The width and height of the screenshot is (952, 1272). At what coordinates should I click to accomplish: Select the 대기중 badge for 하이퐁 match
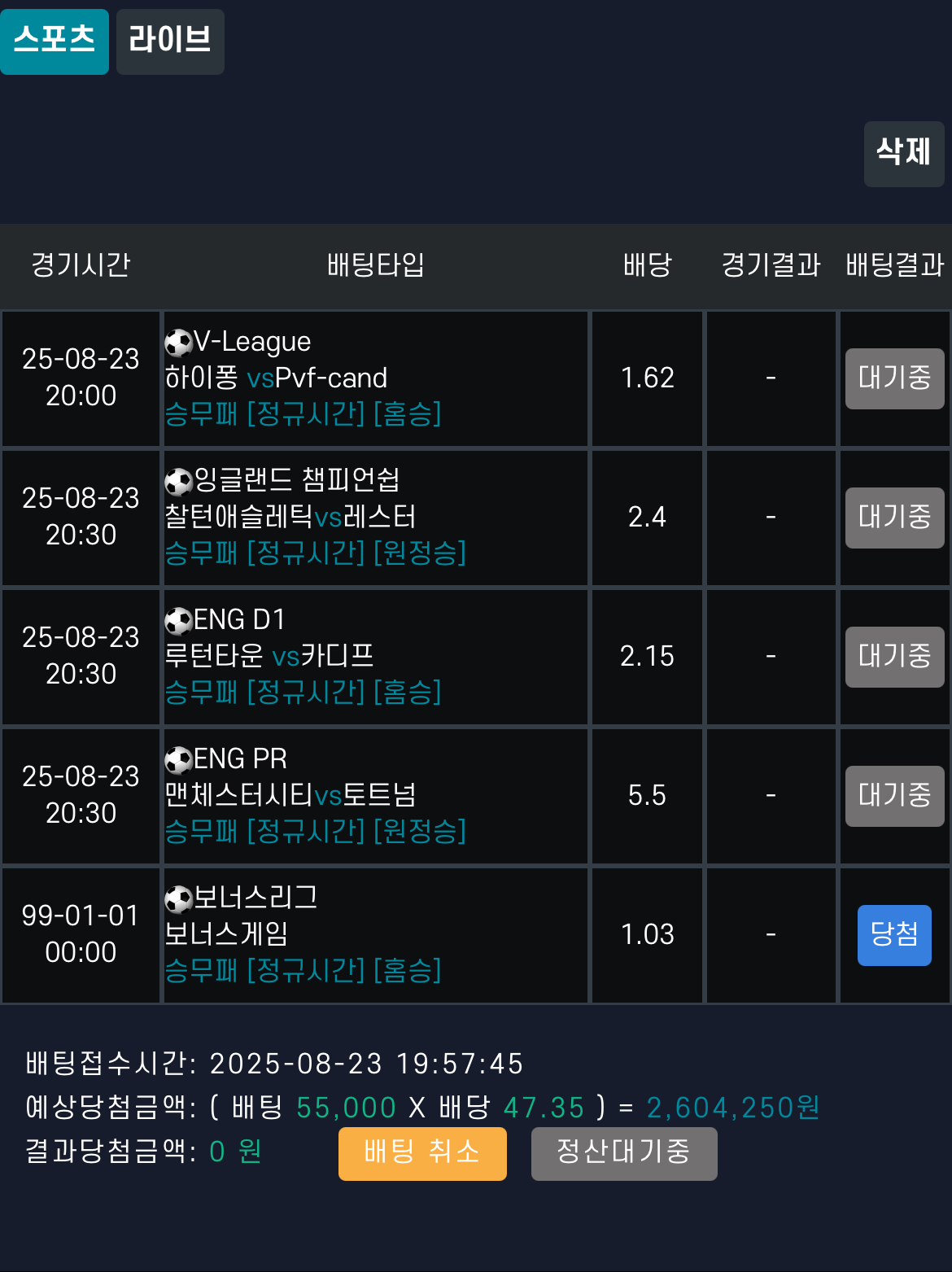coord(894,378)
